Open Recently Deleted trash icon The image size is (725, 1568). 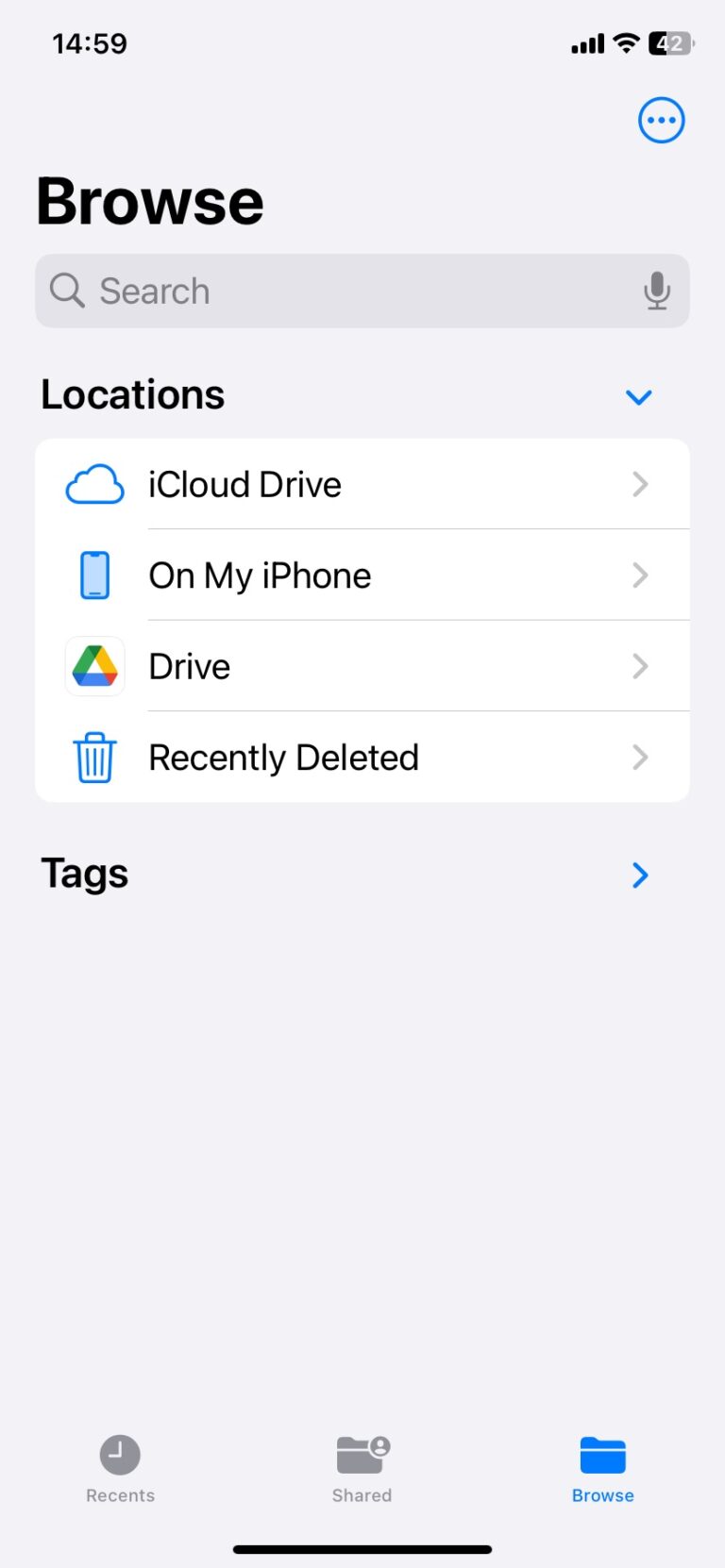(x=93, y=757)
